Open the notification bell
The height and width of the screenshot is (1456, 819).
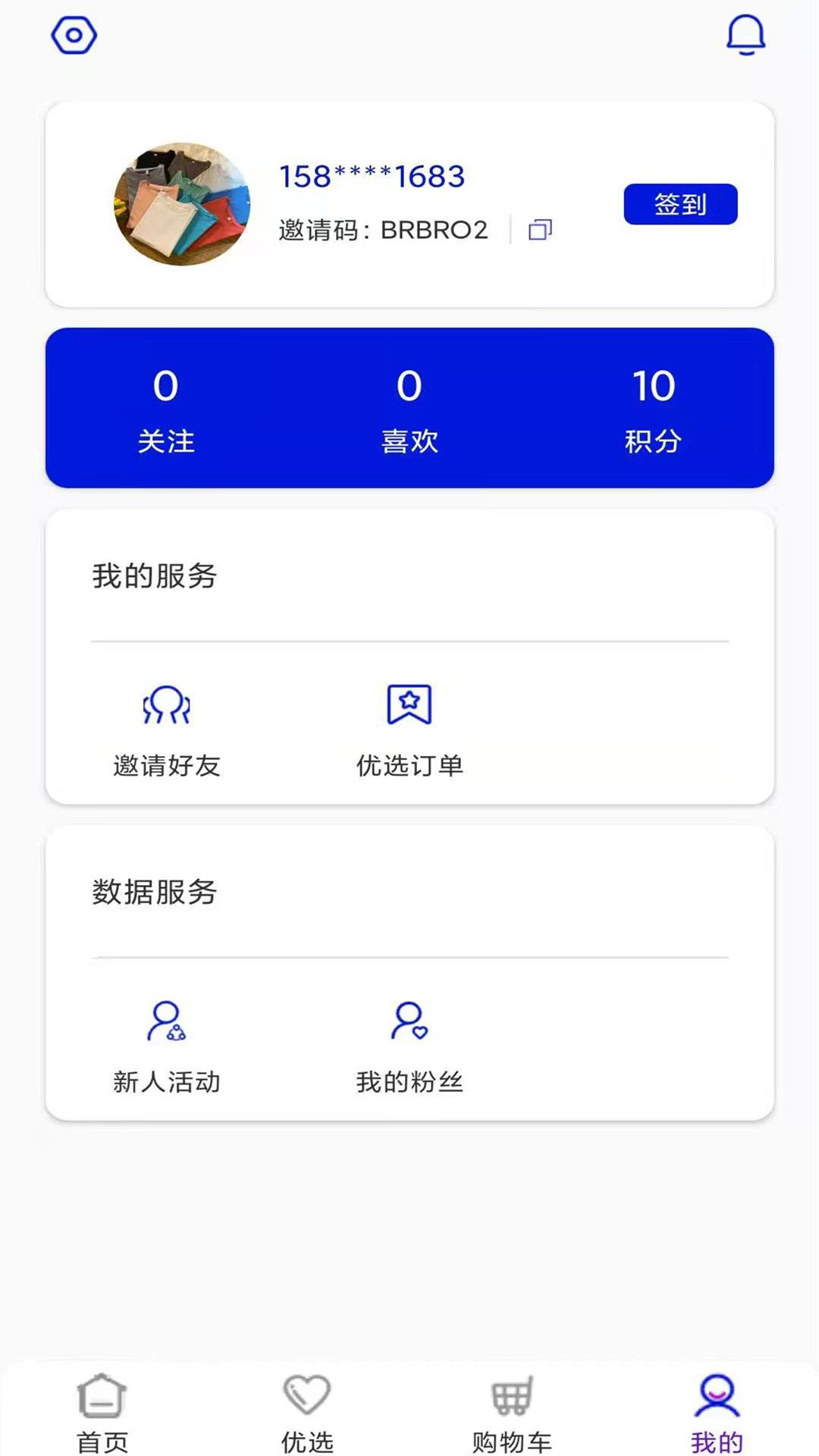click(746, 34)
